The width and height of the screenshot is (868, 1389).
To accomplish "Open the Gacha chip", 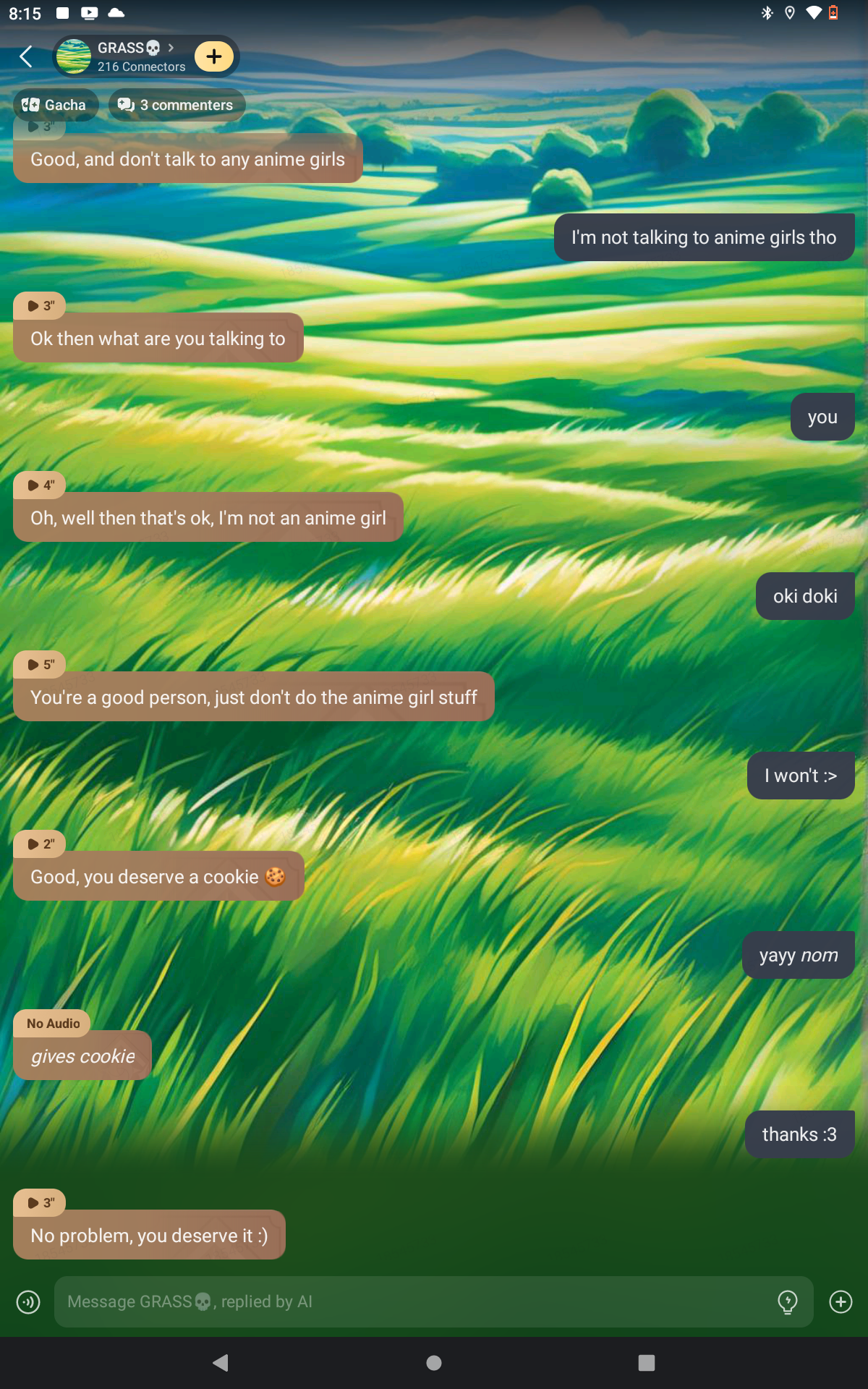I will 55,105.
